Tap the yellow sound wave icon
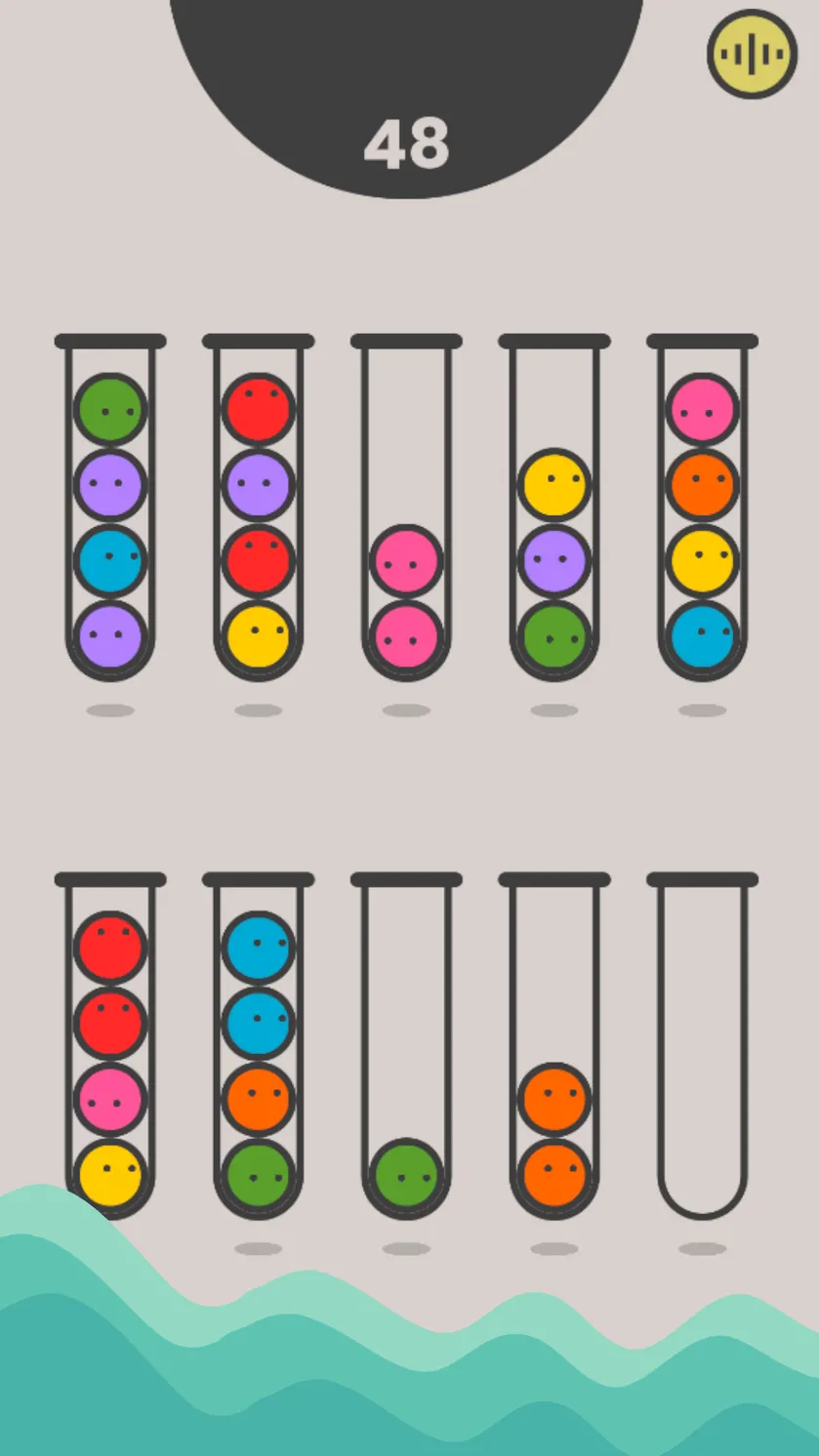 point(752,54)
